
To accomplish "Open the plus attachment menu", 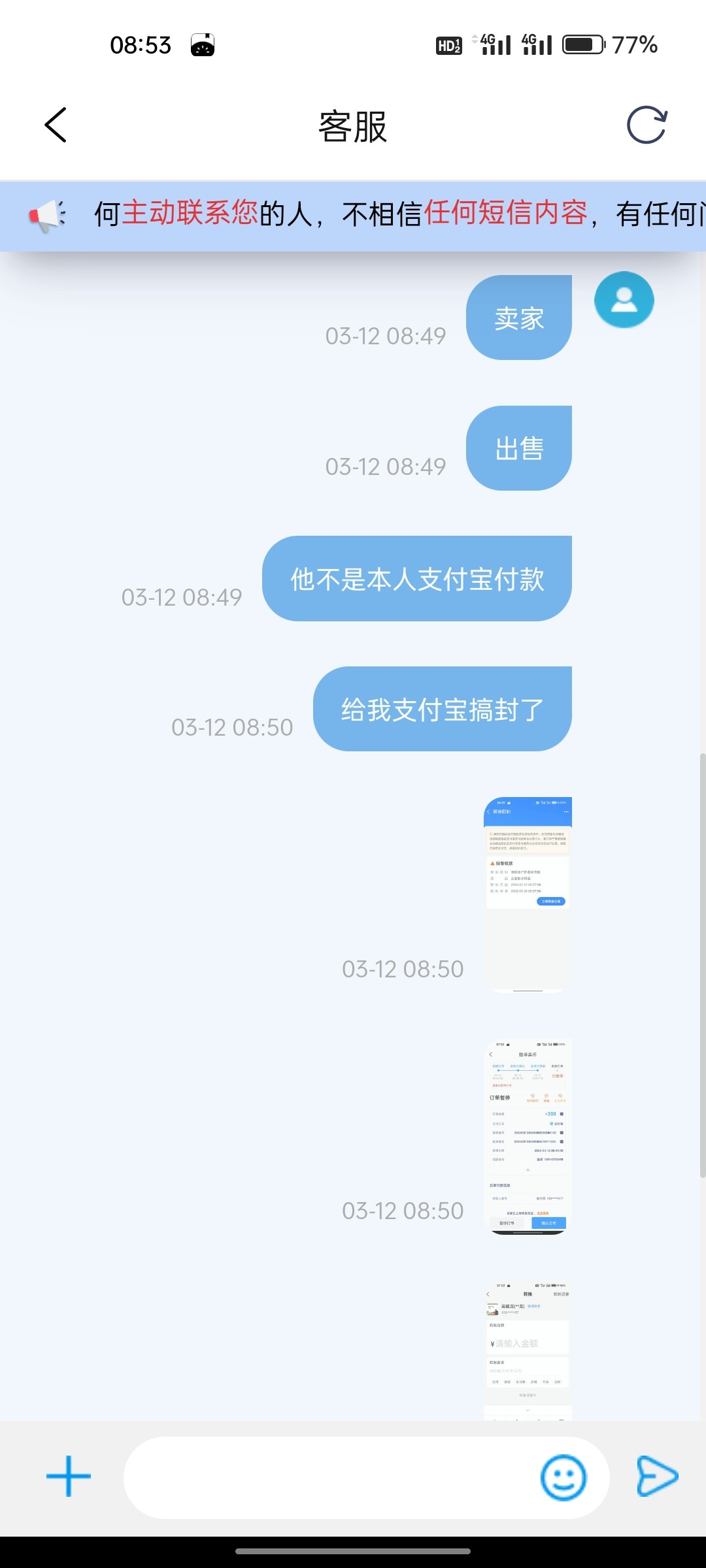I will (69, 1476).
